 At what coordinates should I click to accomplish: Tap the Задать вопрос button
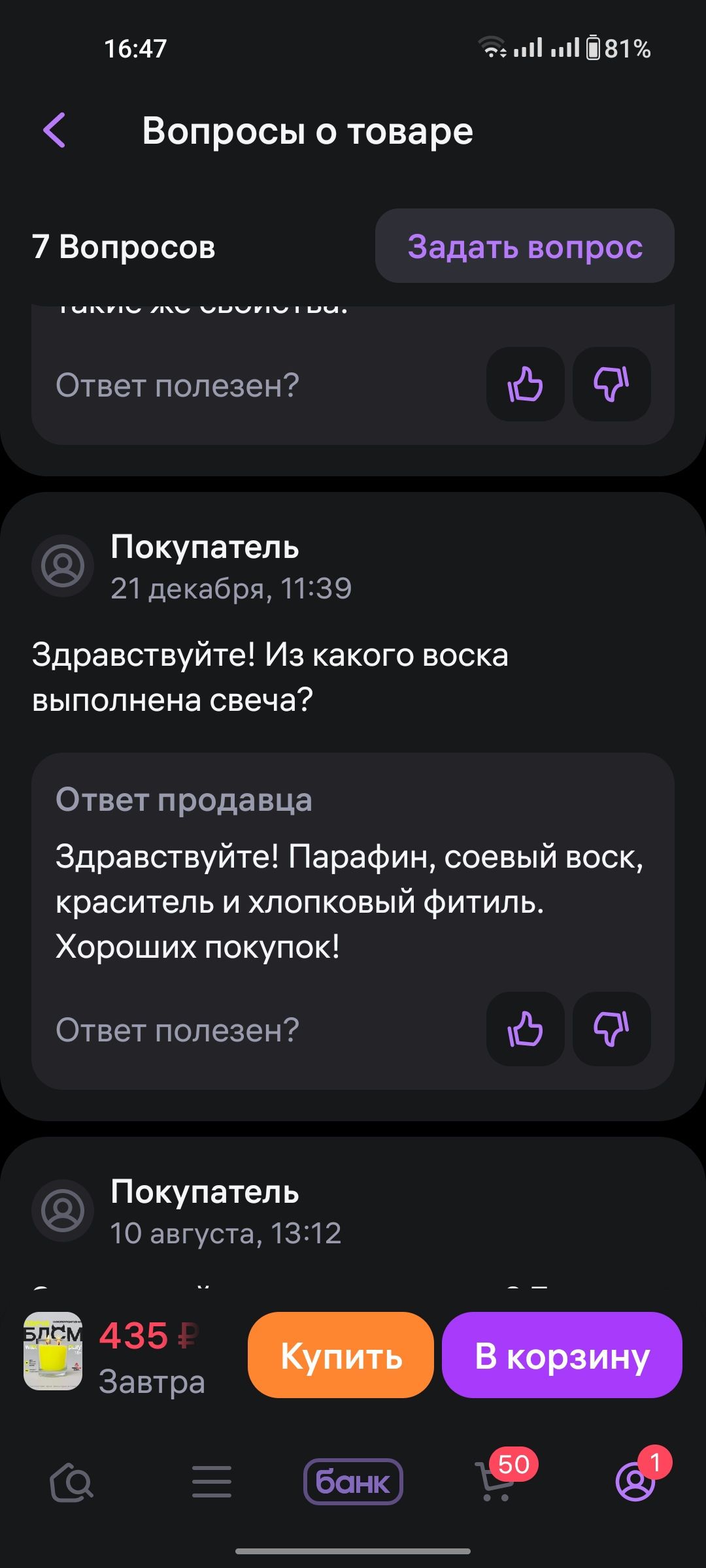coord(524,246)
